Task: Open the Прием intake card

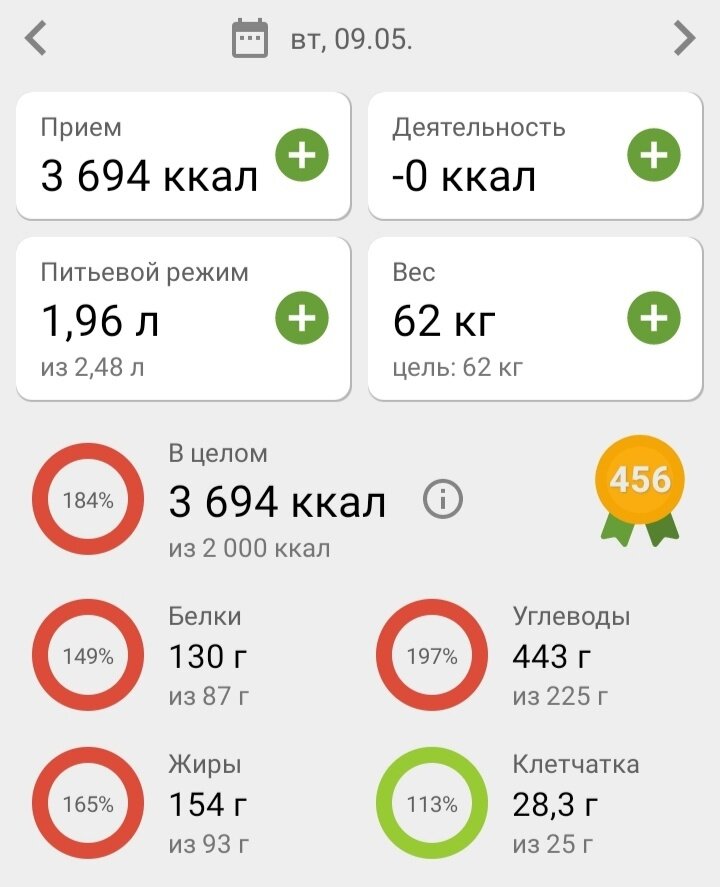Action: 150,156
